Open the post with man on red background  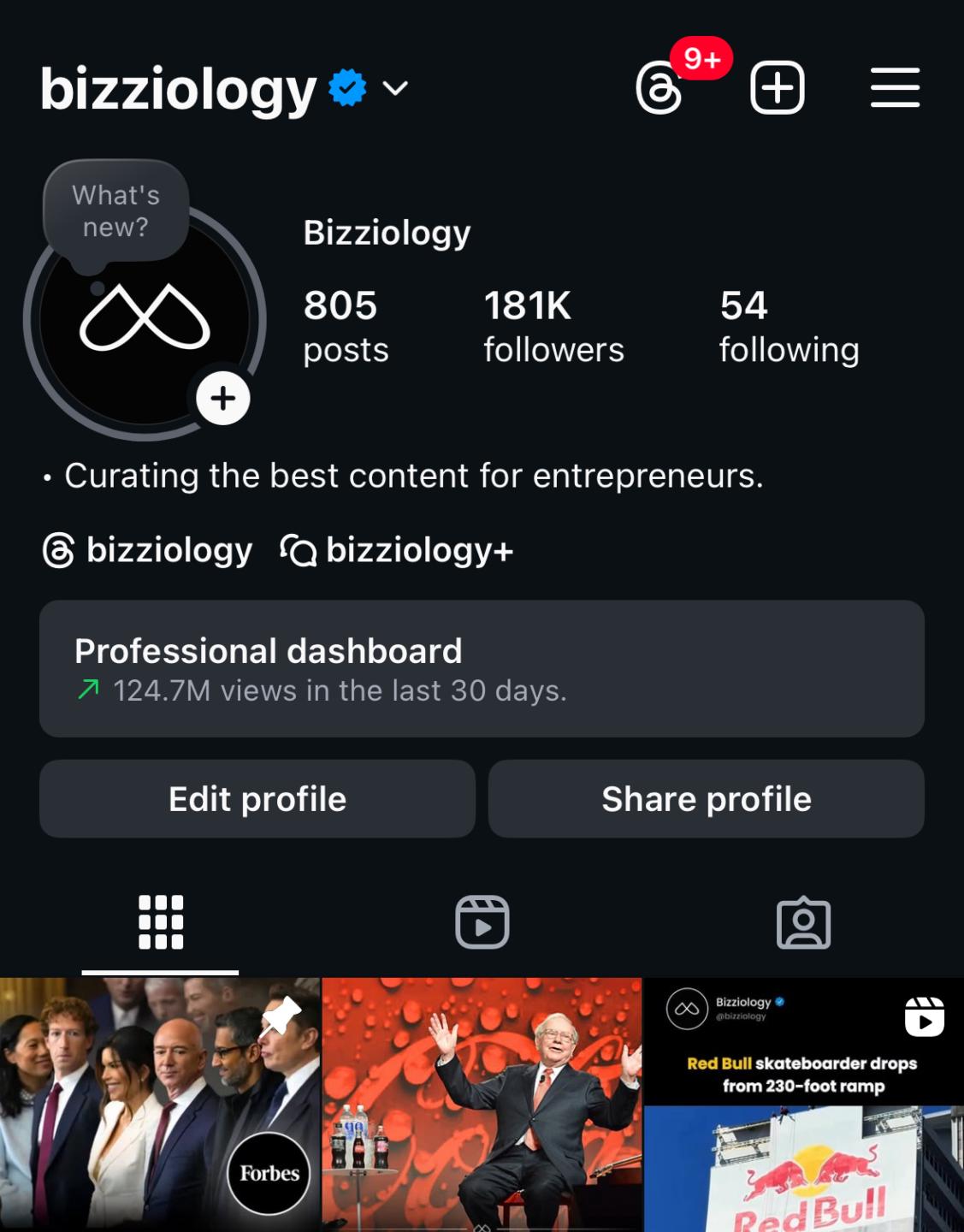(482, 1104)
